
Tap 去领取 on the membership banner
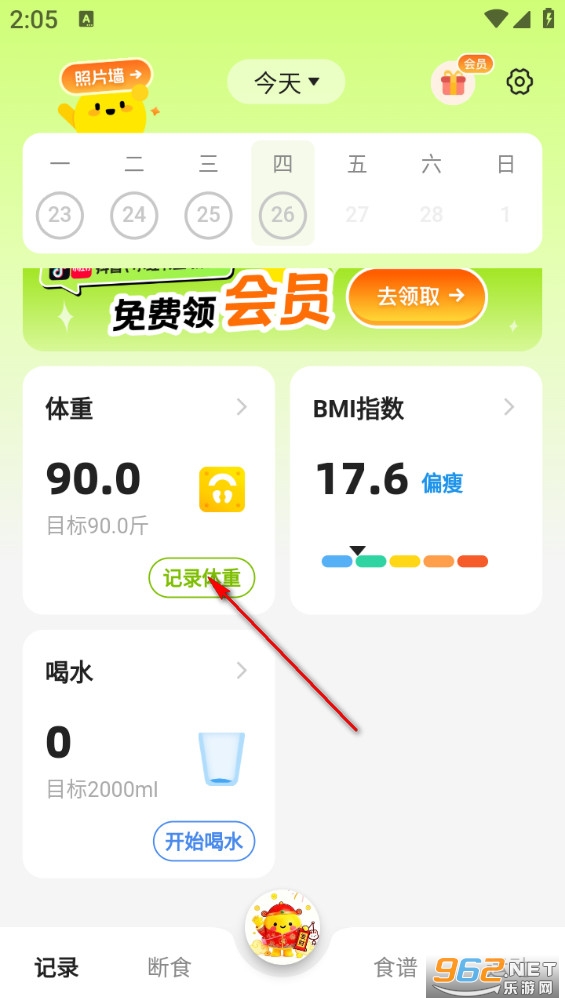click(418, 296)
